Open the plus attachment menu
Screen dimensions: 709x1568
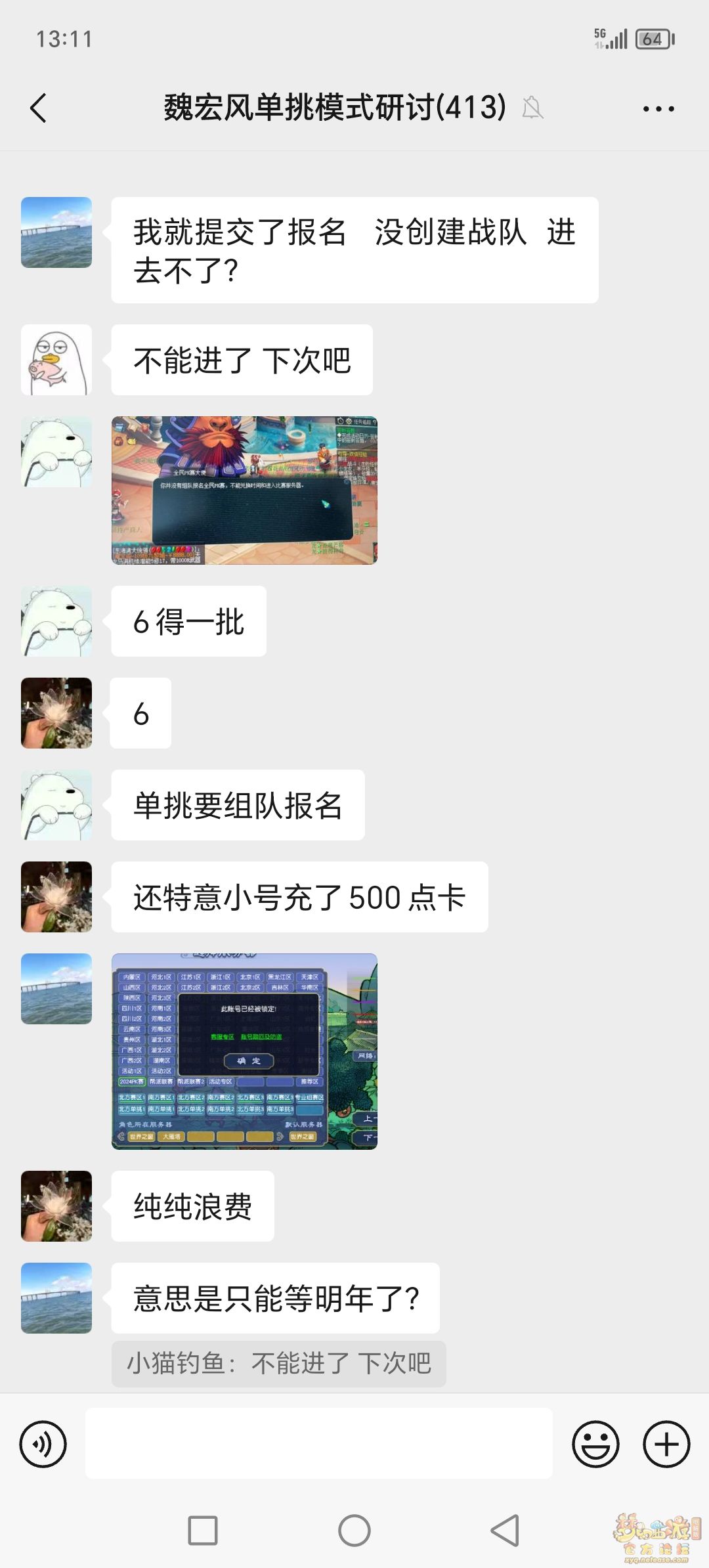(x=666, y=1444)
